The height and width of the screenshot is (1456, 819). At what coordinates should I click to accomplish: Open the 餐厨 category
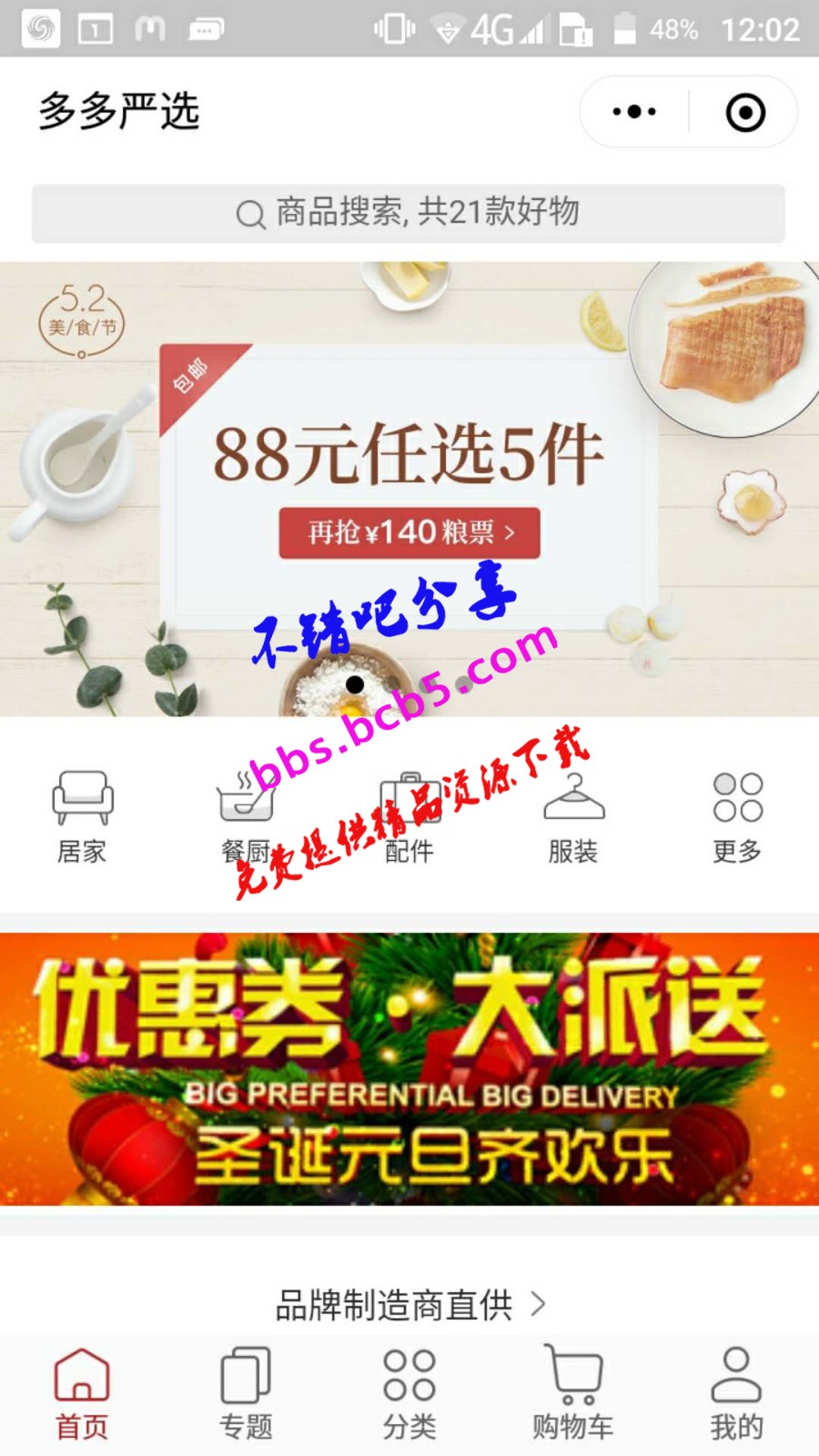point(246,816)
